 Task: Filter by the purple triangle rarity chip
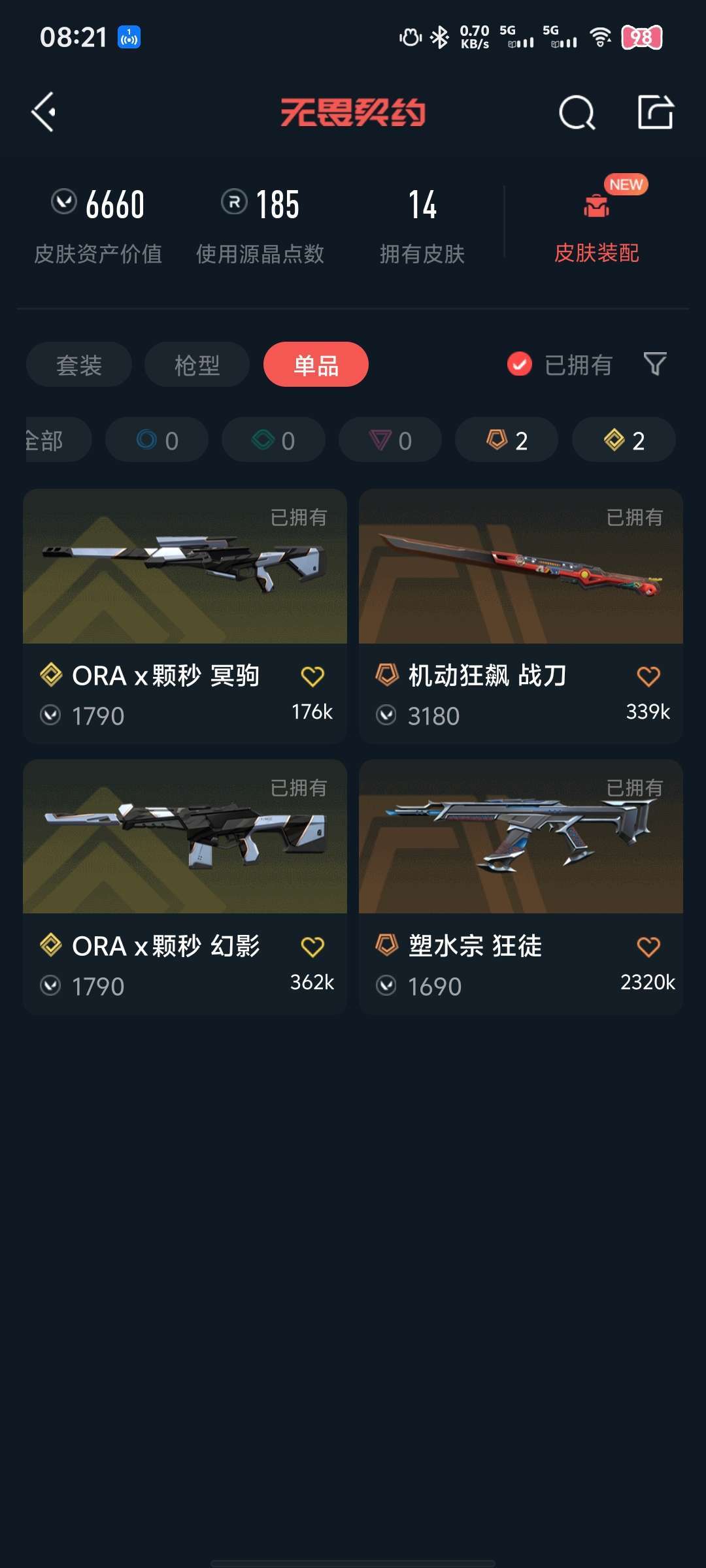pyautogui.click(x=390, y=440)
